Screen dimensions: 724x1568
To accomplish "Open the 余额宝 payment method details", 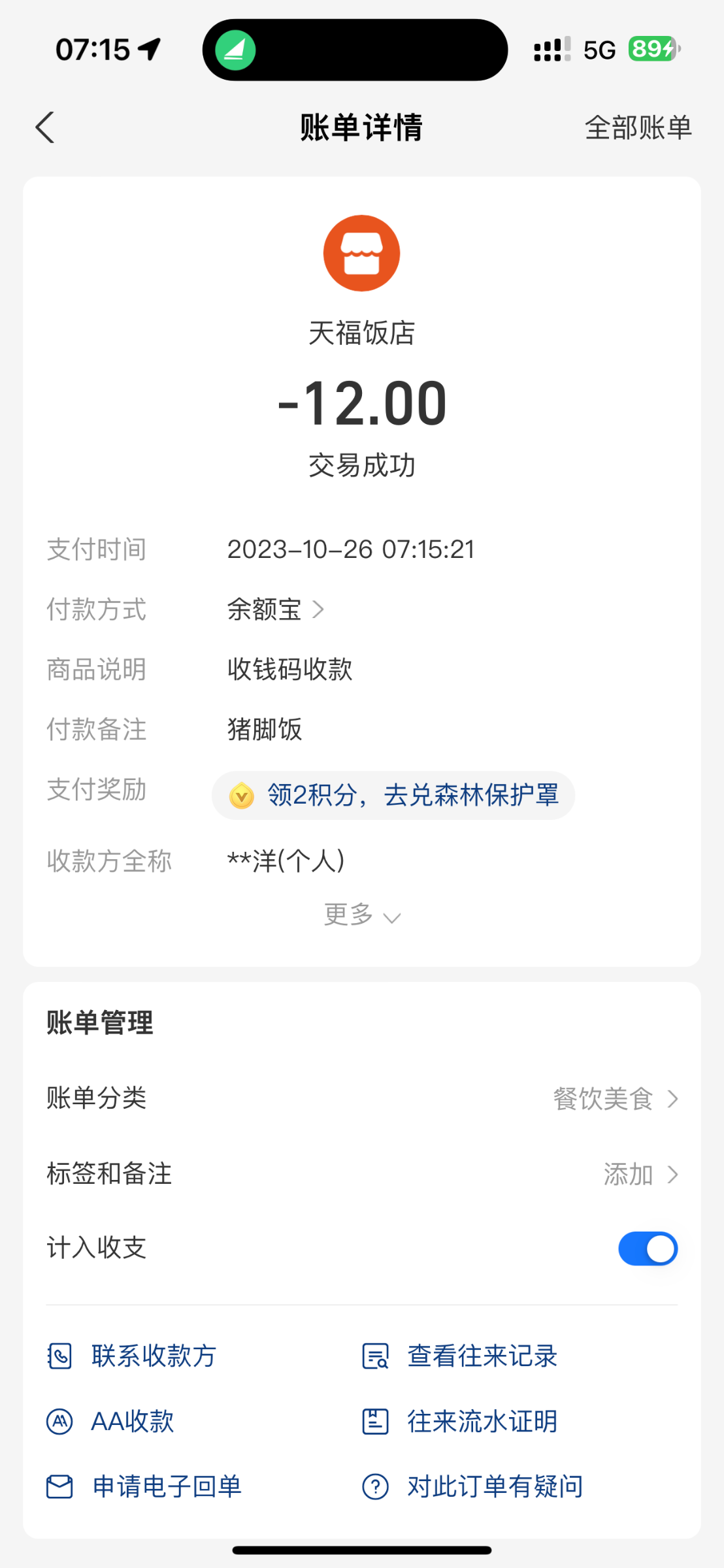I will click(x=276, y=610).
